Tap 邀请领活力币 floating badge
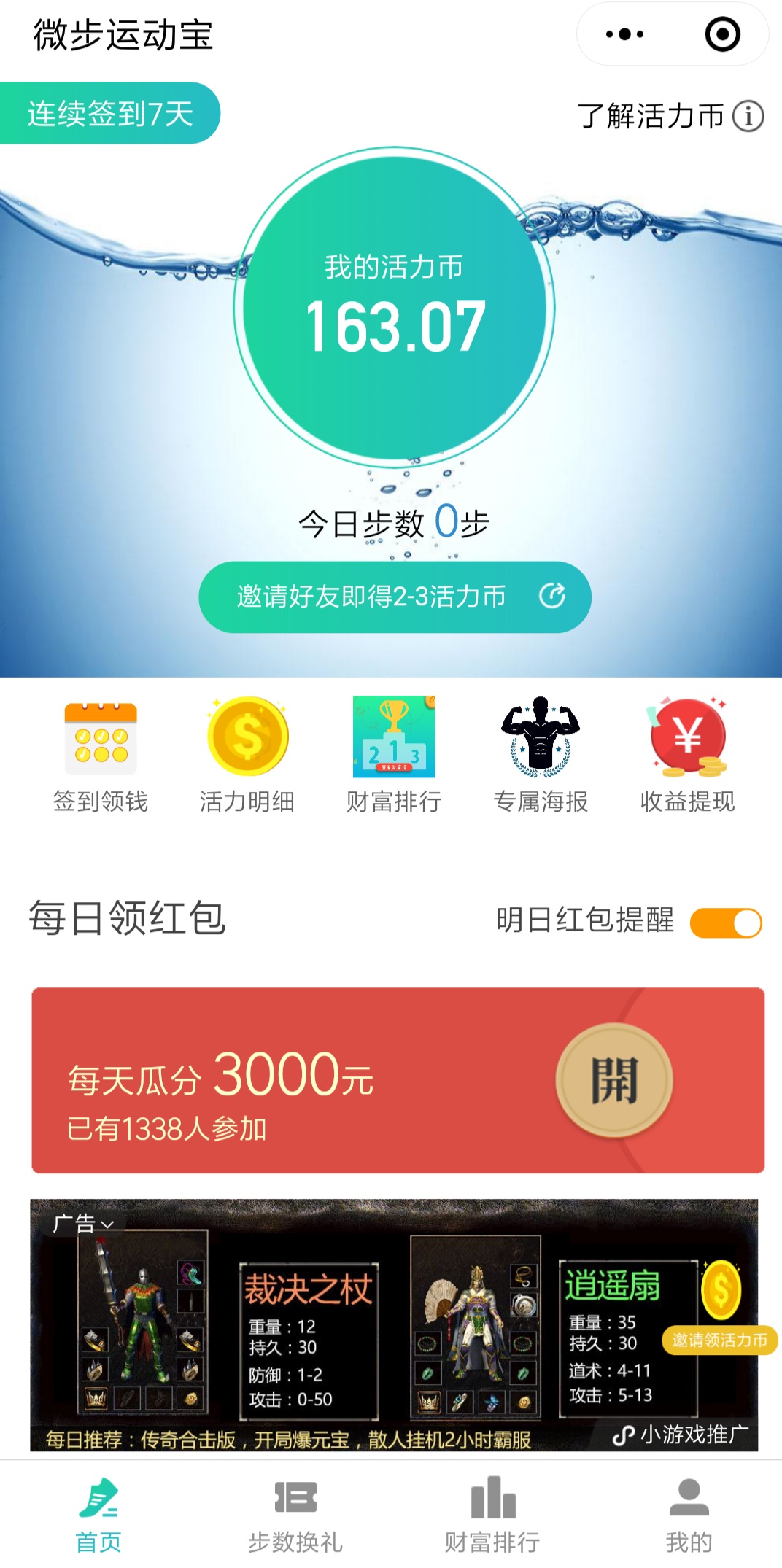 [719, 1339]
